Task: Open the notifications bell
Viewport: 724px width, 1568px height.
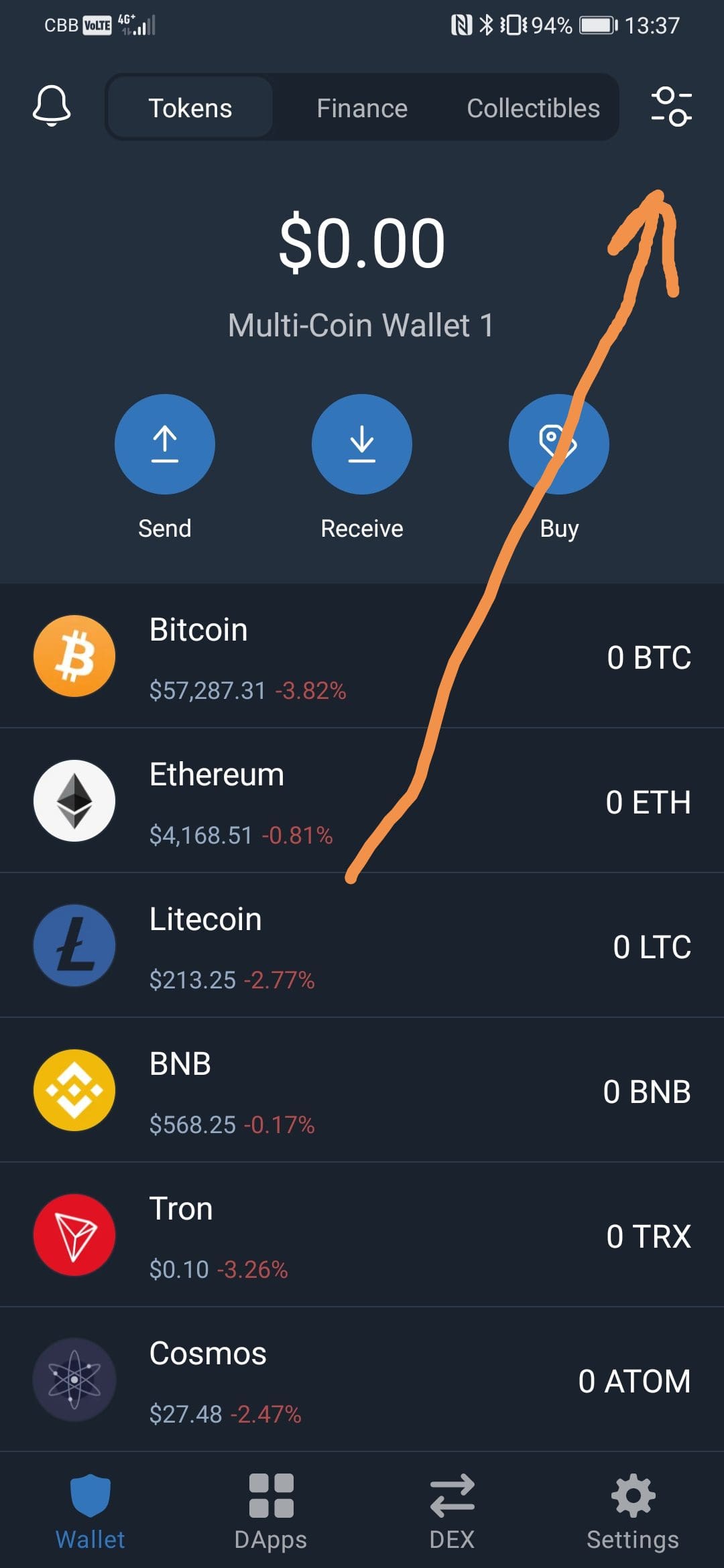Action: pyautogui.click(x=52, y=106)
